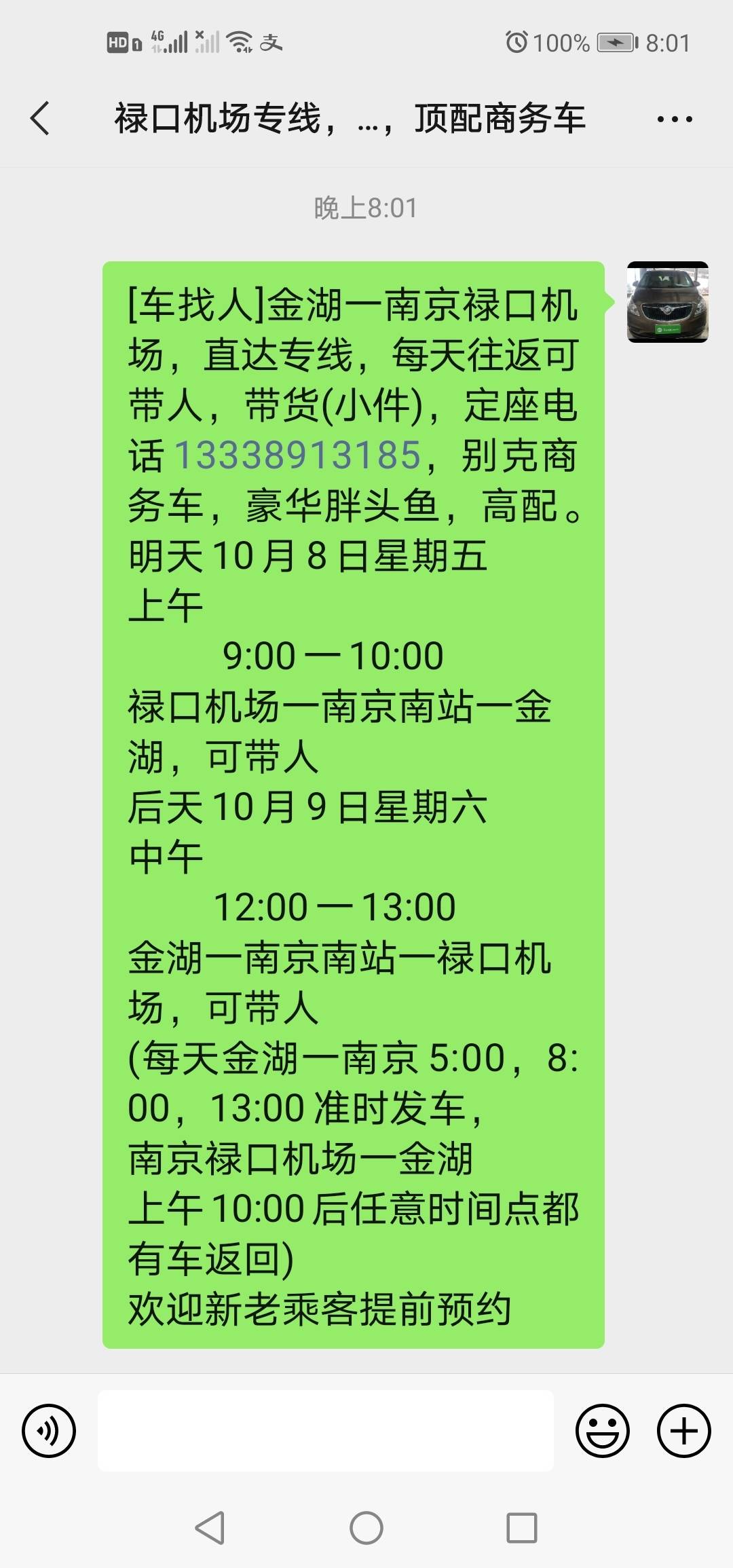
Task: Focus the message text field
Action: [x=326, y=1431]
